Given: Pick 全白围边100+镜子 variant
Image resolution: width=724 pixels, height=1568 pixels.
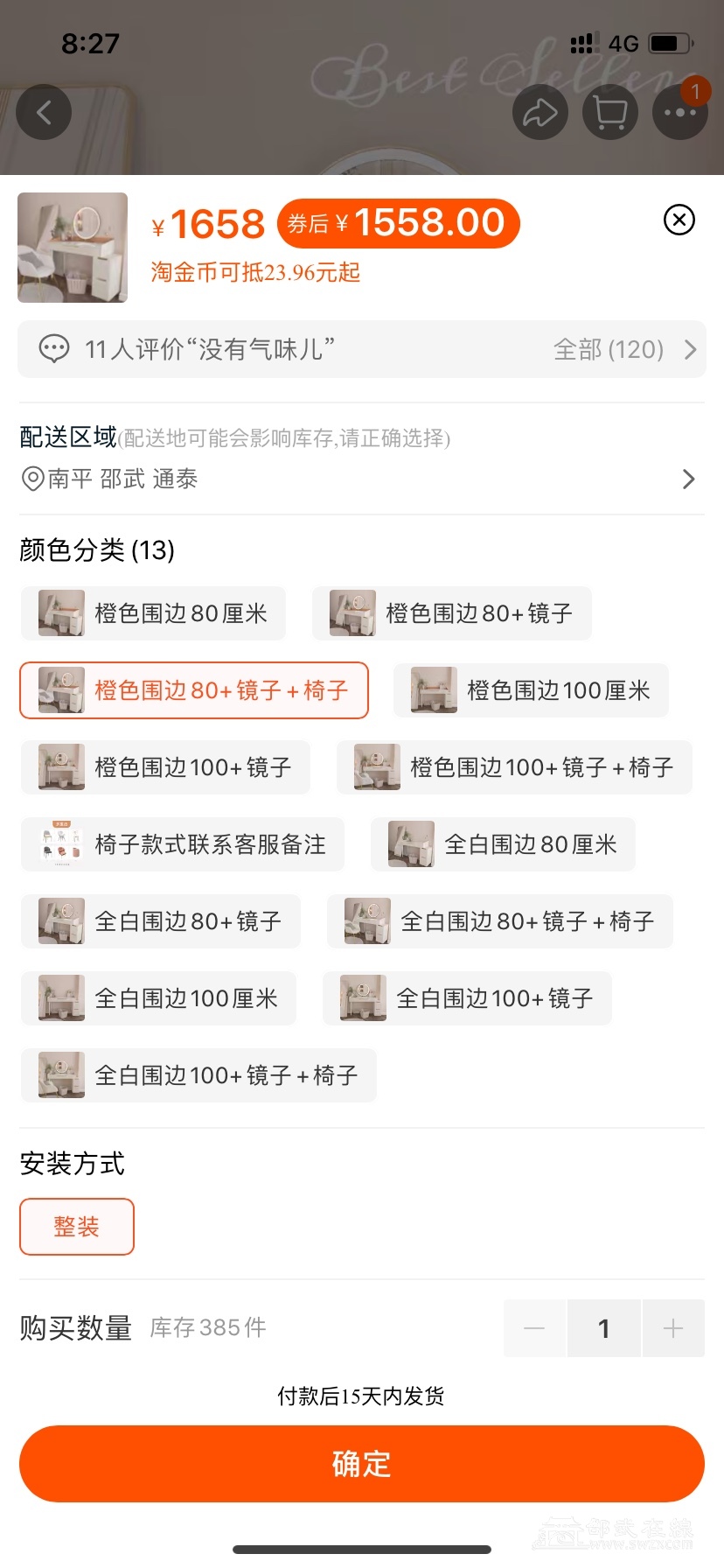Looking at the screenshot, I should click(x=467, y=998).
